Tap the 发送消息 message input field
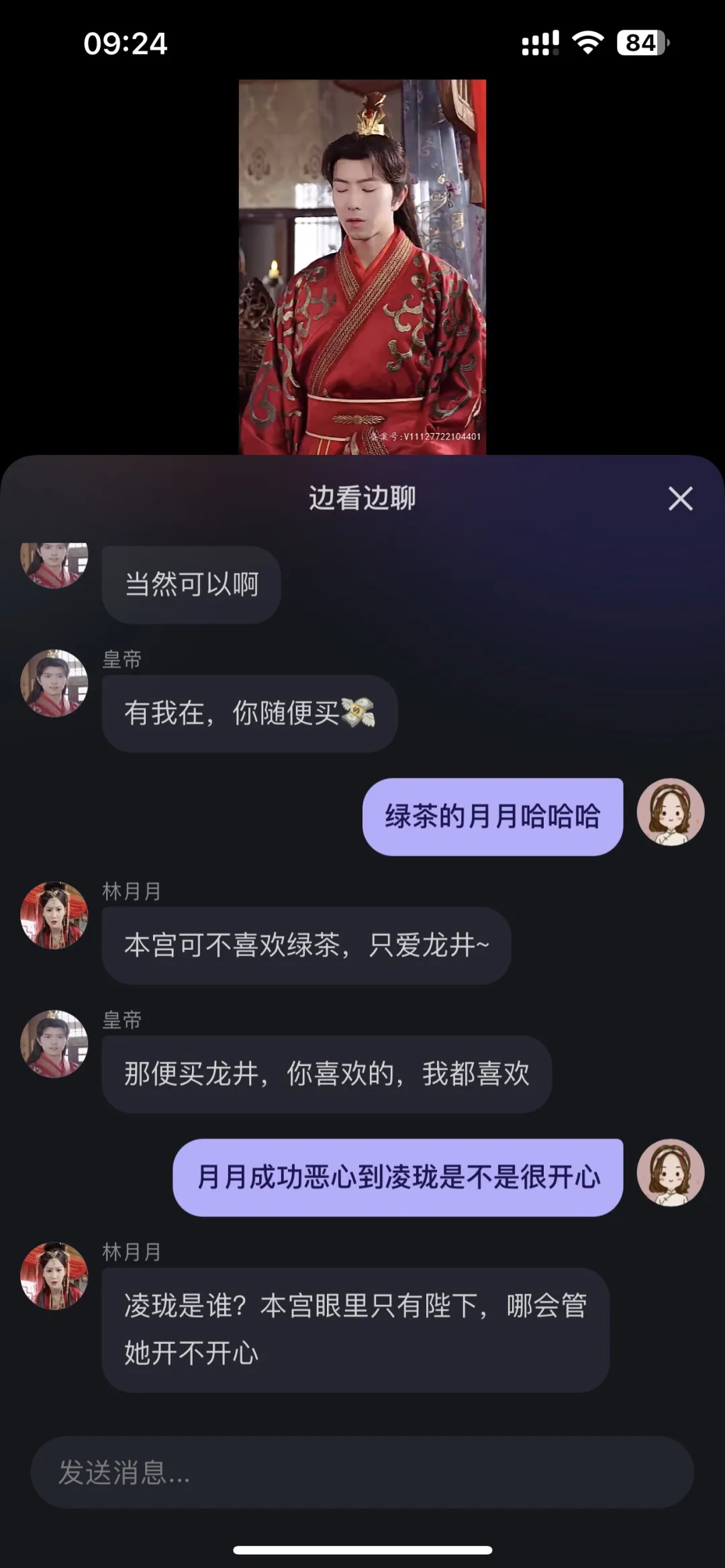Screen dimensions: 725x1568 [362, 1473]
